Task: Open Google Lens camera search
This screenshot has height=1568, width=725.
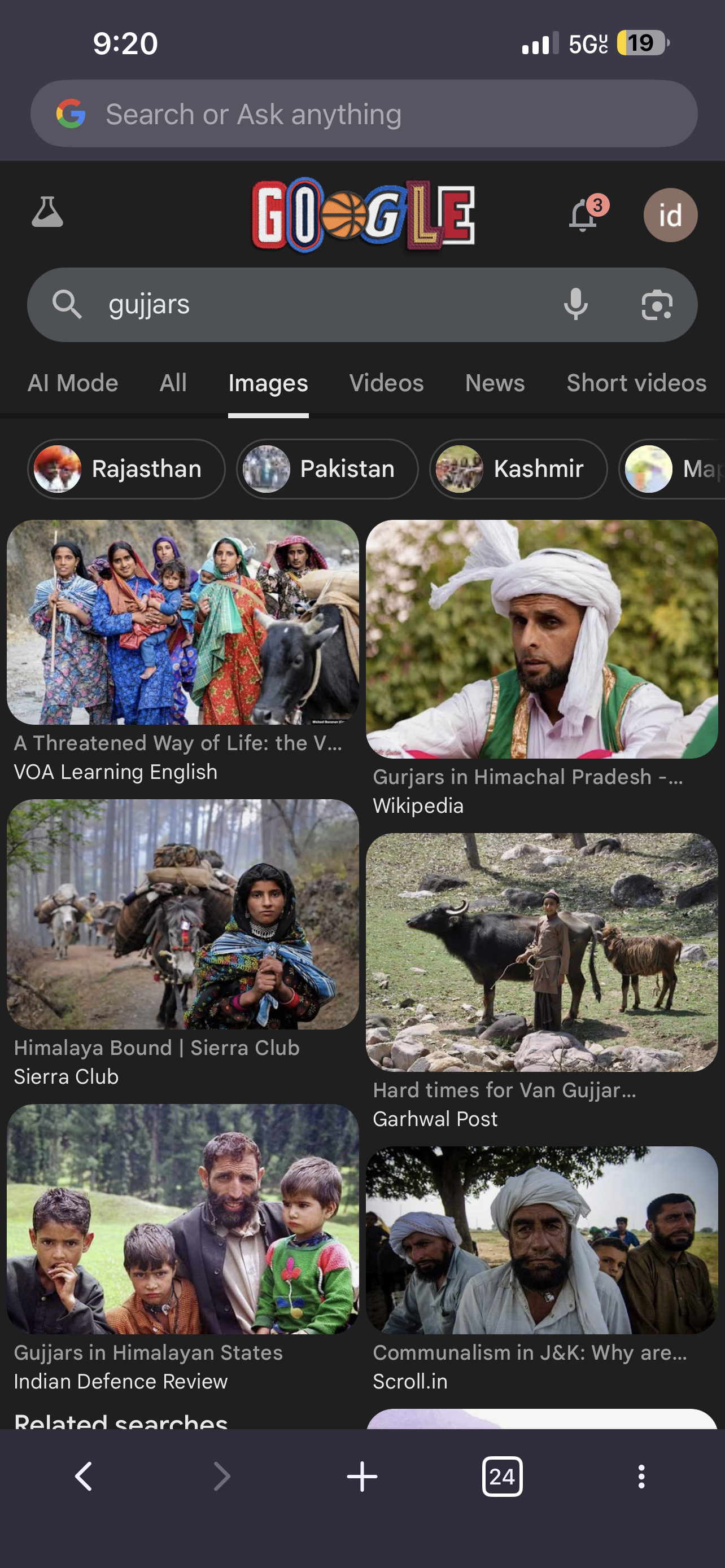Action: pyautogui.click(x=657, y=304)
